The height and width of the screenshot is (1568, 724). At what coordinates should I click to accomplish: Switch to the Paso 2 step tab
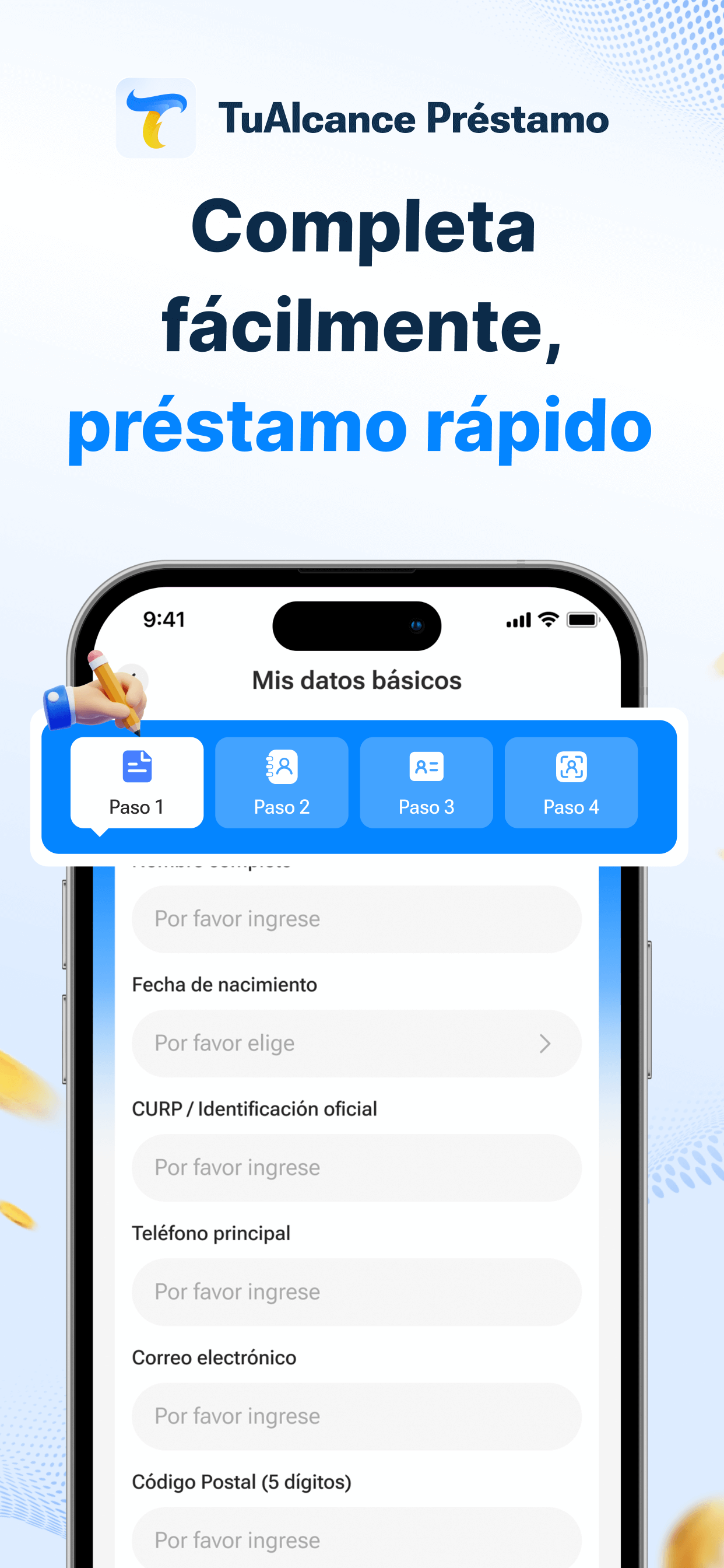coord(281,783)
